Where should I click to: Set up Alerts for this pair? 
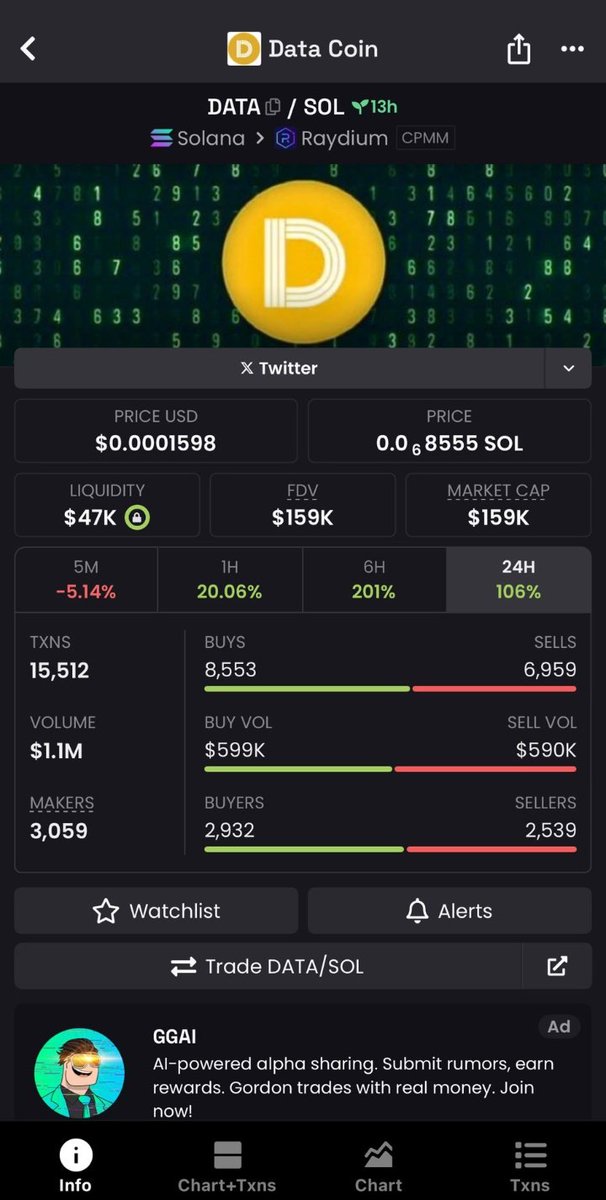(450, 911)
